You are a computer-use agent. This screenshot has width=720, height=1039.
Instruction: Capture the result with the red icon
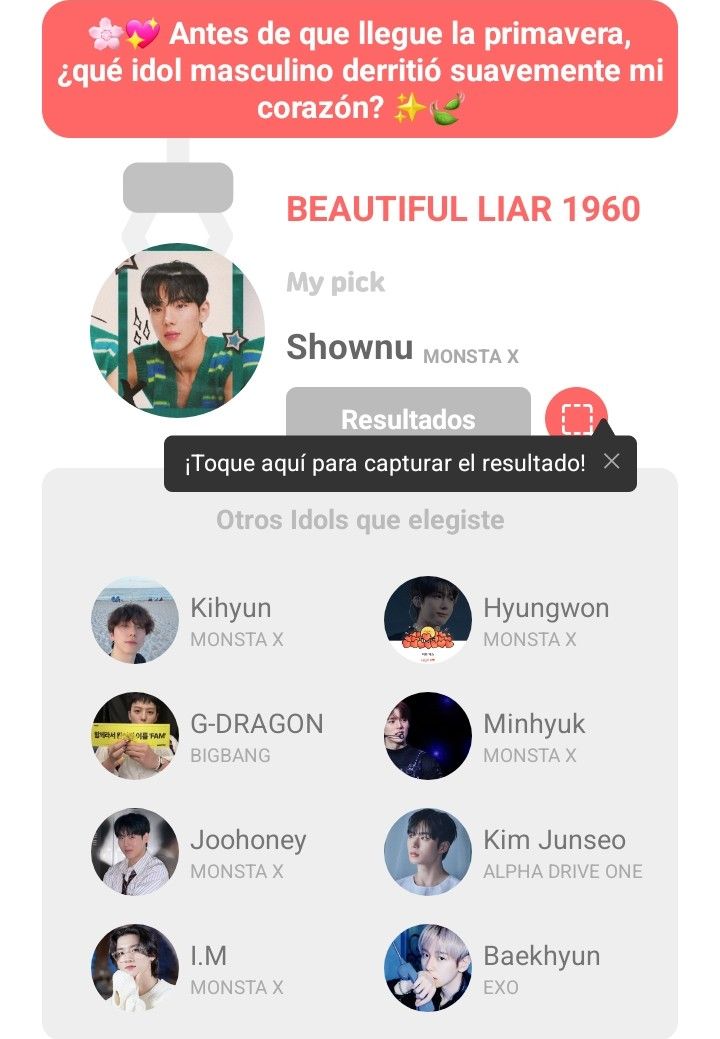(577, 416)
